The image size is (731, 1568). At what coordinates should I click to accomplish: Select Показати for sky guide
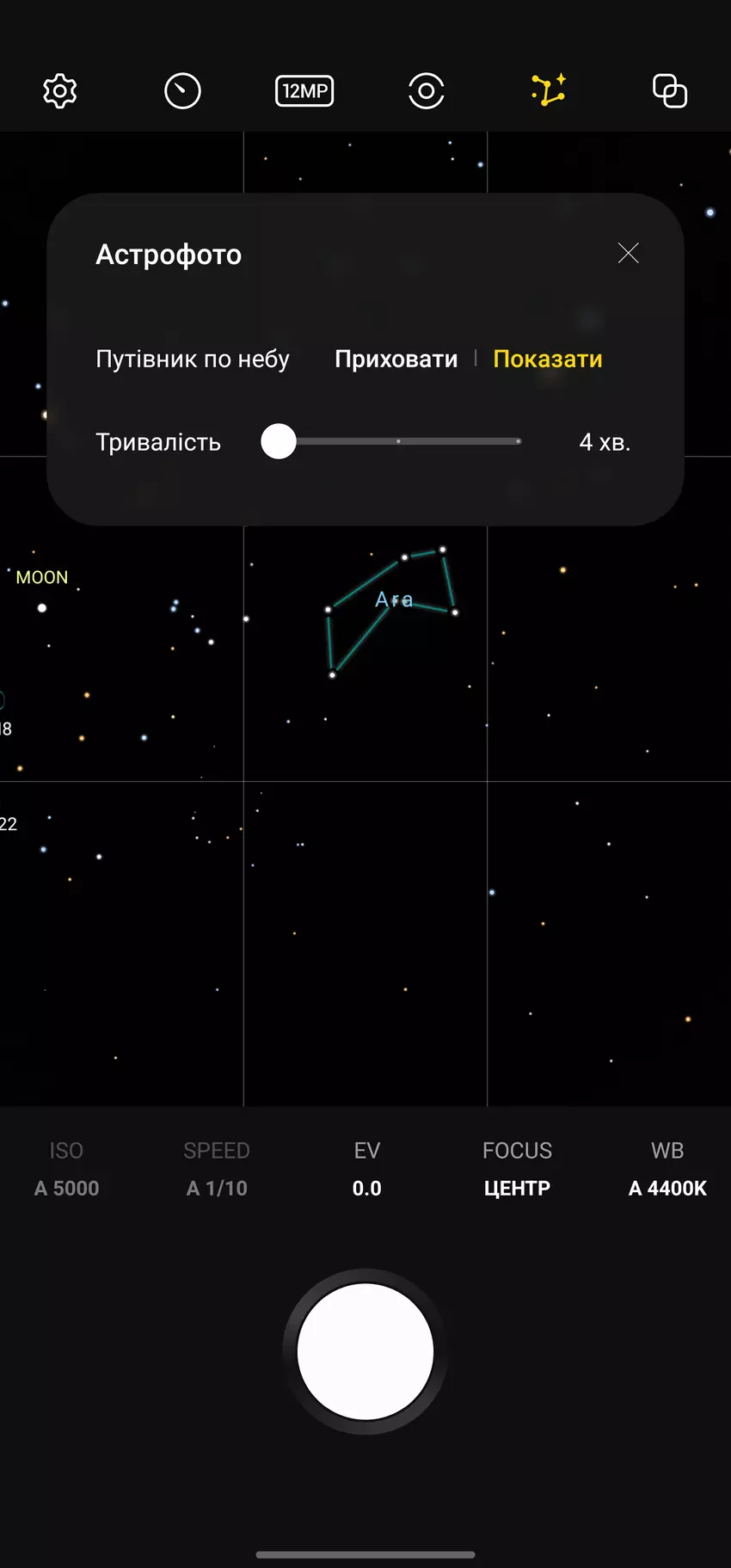point(548,359)
